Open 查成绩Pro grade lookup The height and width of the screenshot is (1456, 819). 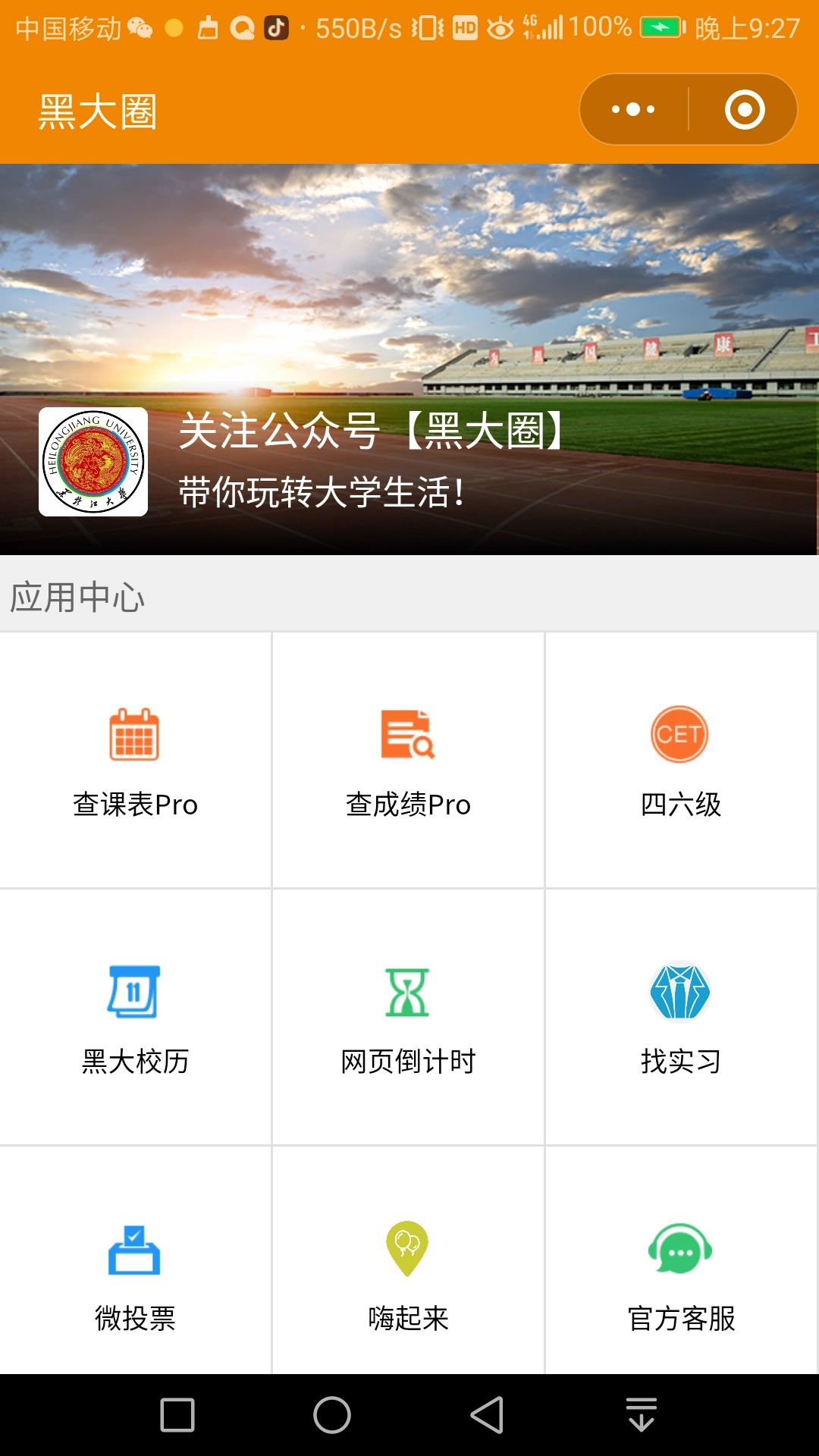tap(408, 760)
